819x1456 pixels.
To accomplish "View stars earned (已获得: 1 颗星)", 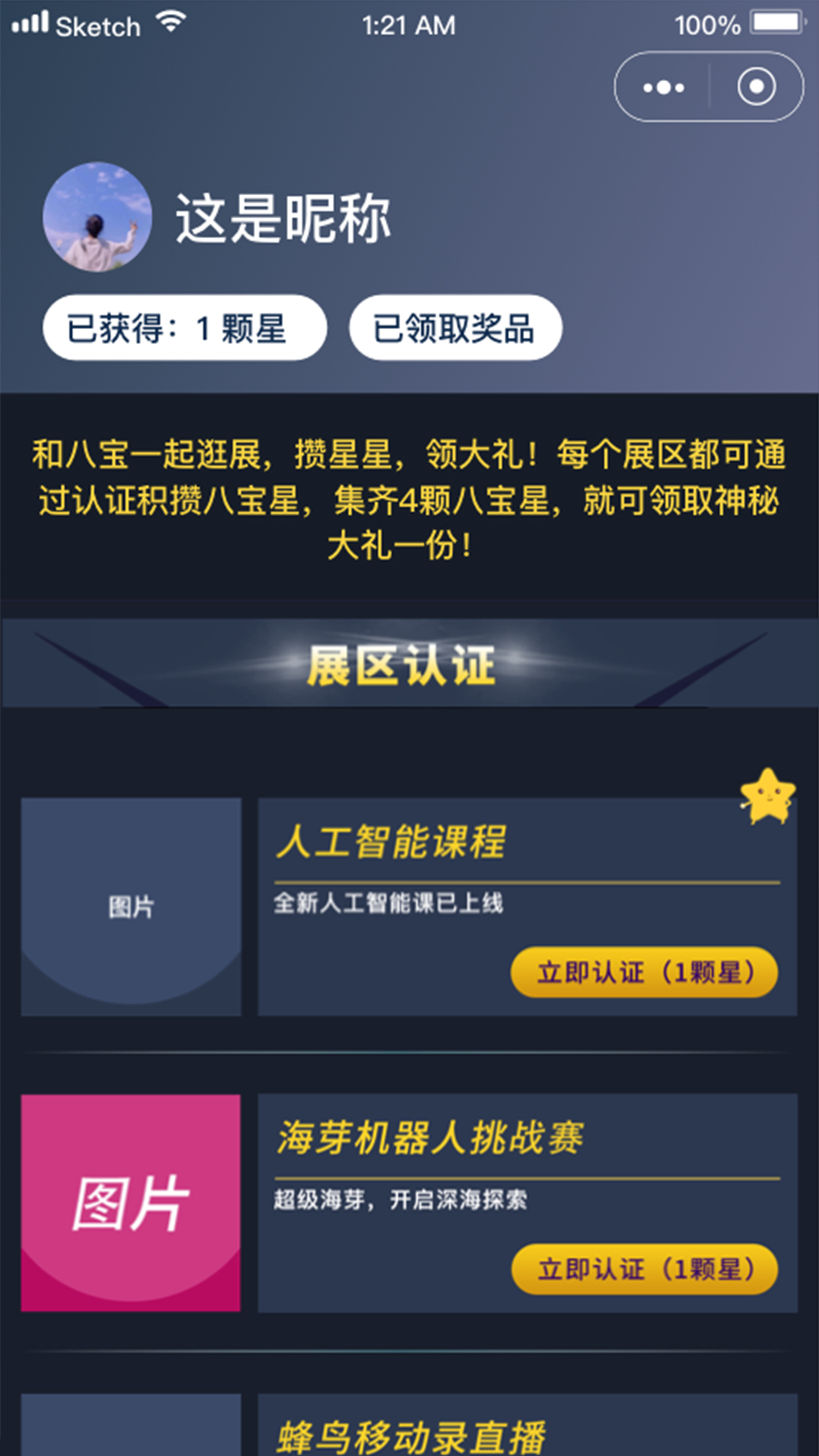I will [185, 328].
